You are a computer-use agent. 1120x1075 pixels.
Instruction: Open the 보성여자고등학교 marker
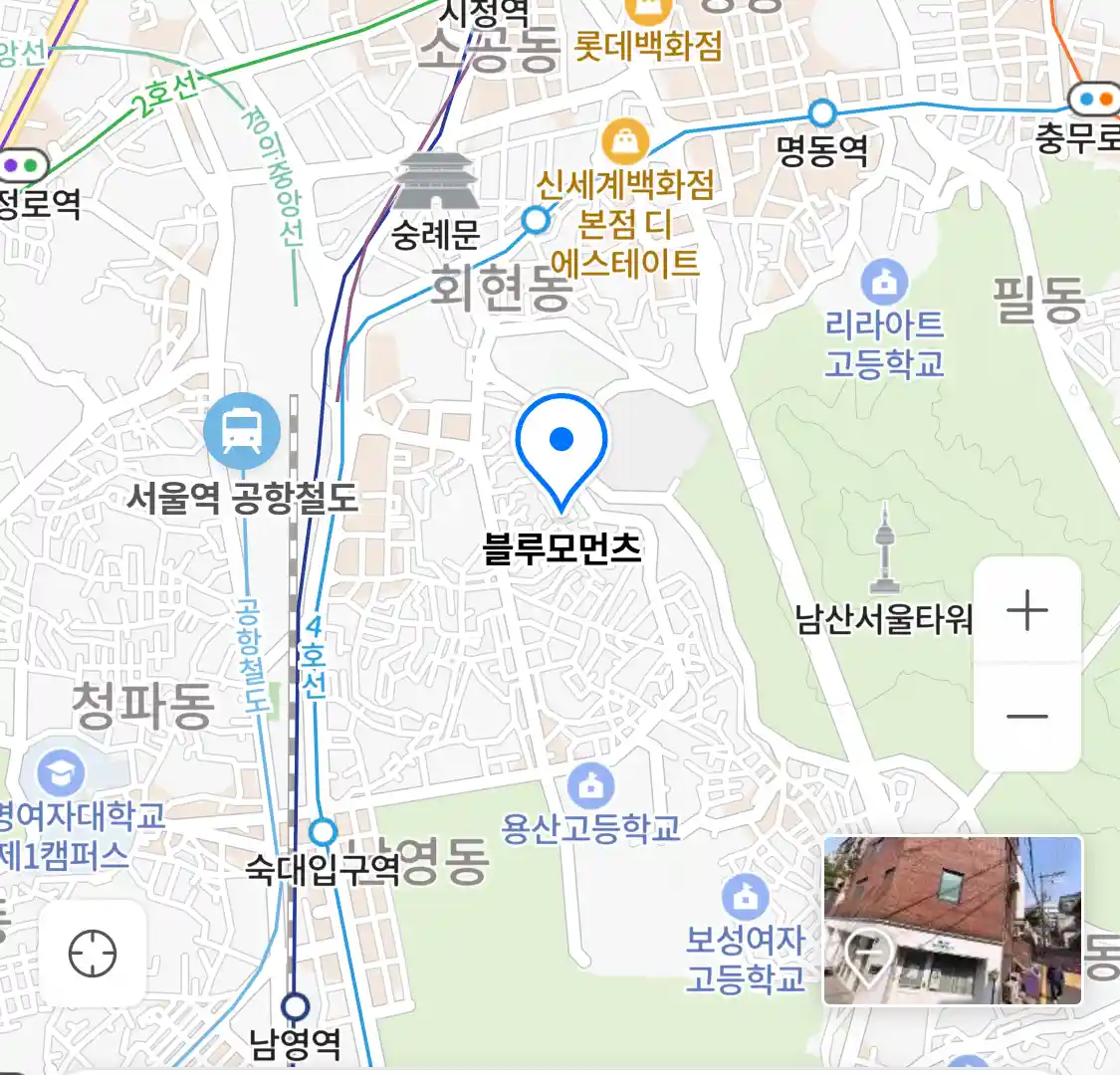coord(745,897)
